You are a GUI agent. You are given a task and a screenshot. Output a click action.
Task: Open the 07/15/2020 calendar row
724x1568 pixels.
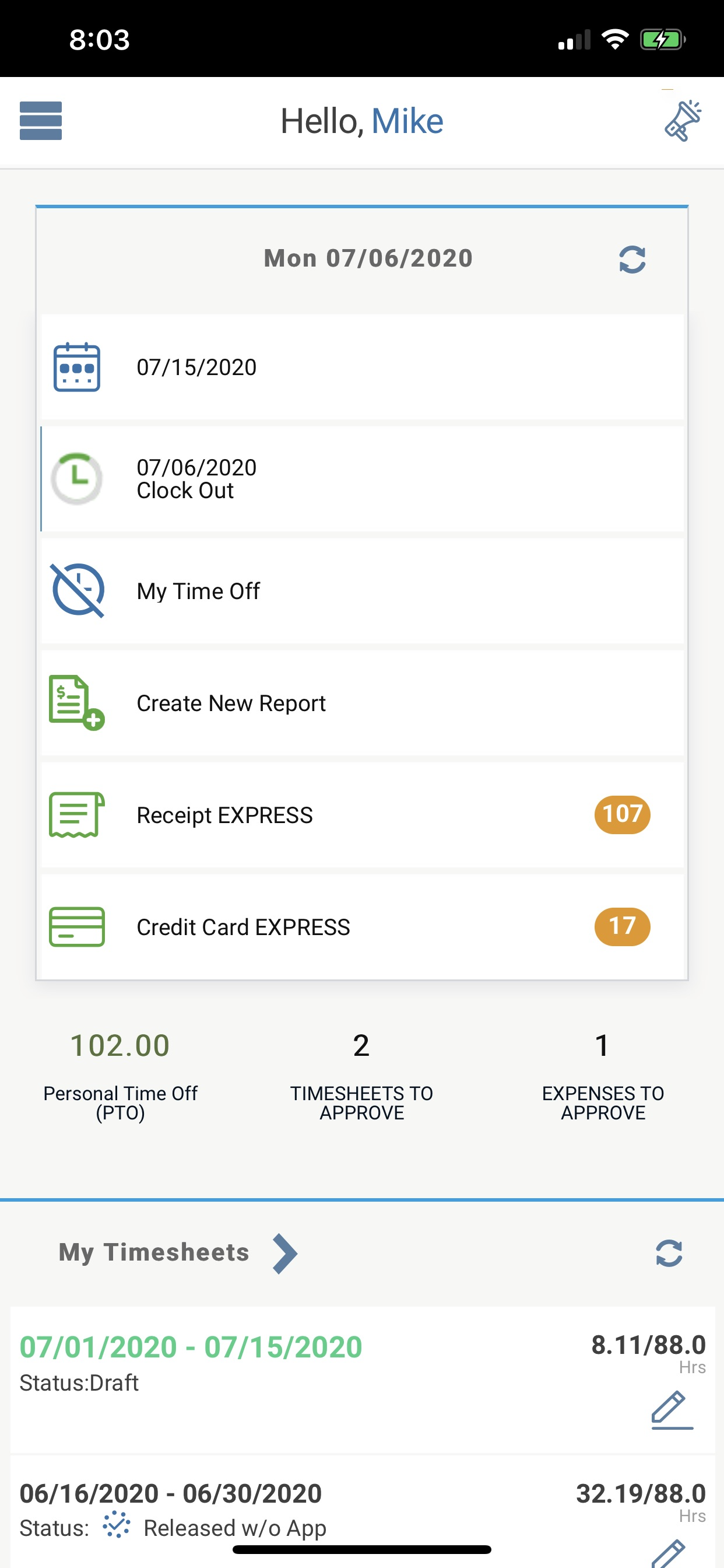tap(361, 367)
